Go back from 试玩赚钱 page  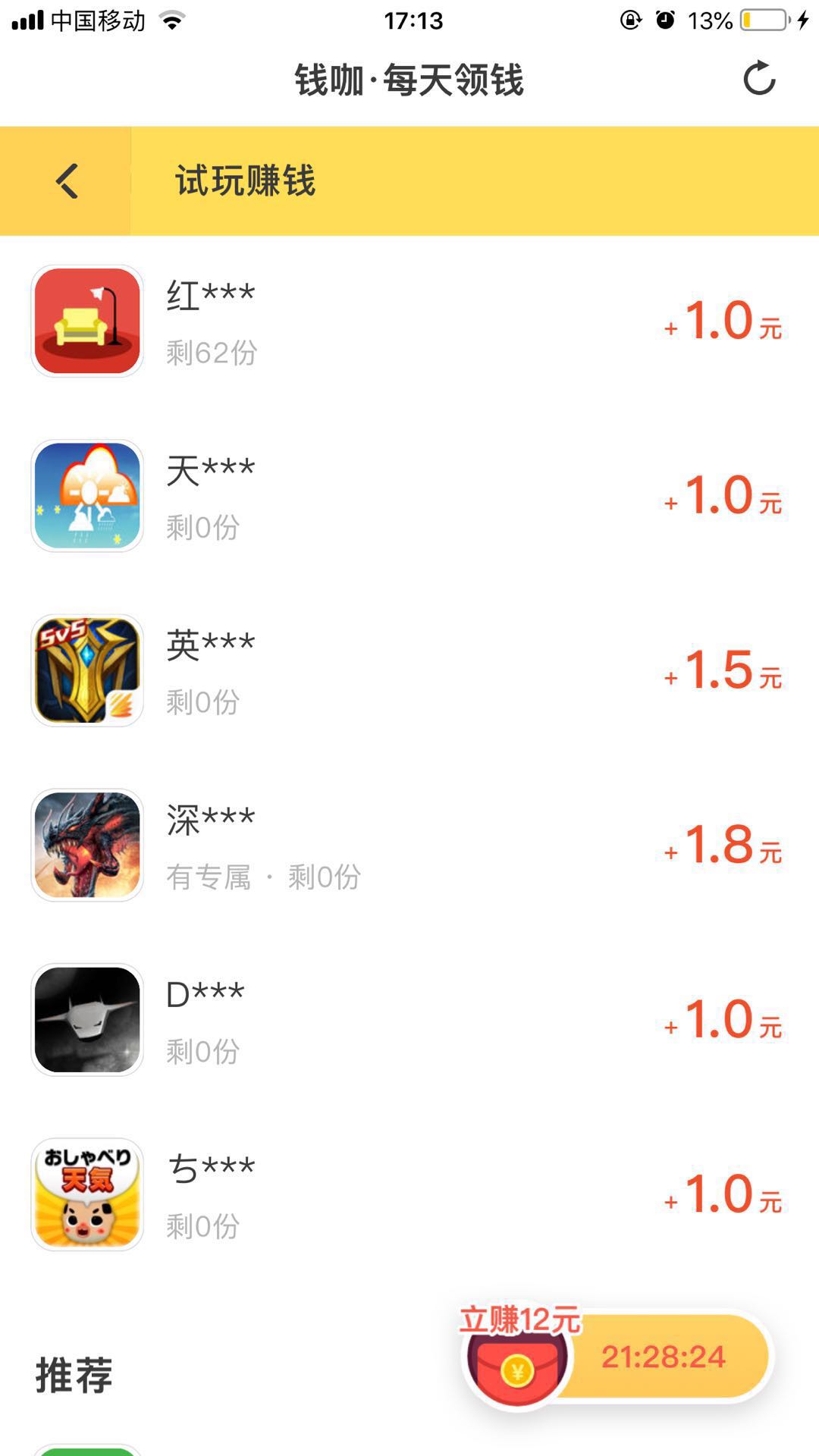pos(67,181)
